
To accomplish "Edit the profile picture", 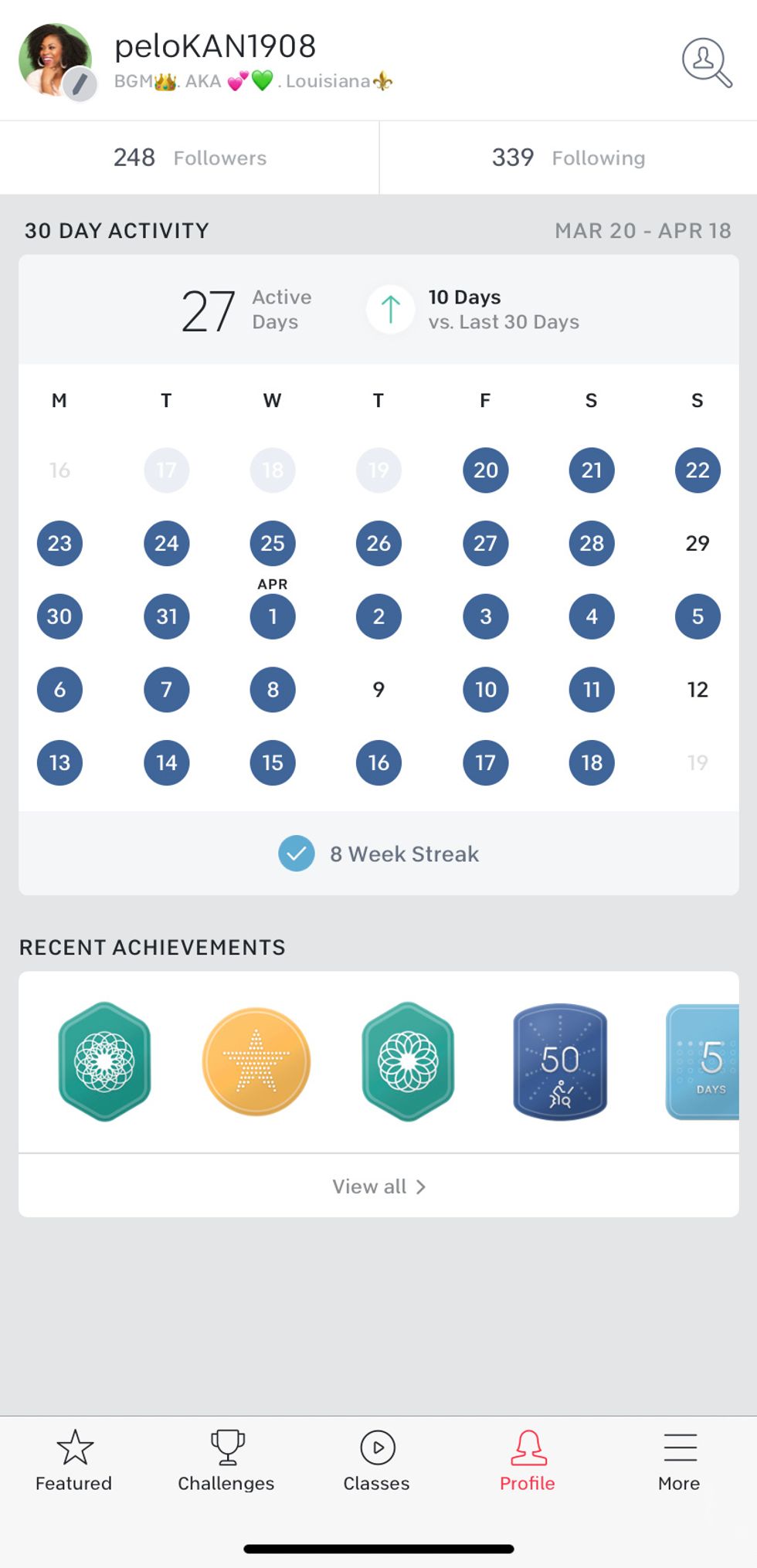I will [78, 83].
